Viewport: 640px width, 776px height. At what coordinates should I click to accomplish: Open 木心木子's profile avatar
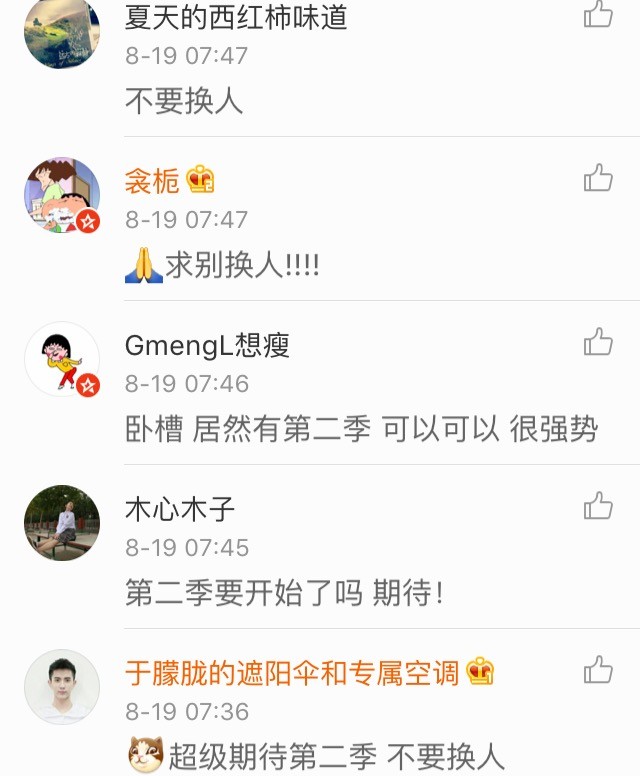coord(62,523)
